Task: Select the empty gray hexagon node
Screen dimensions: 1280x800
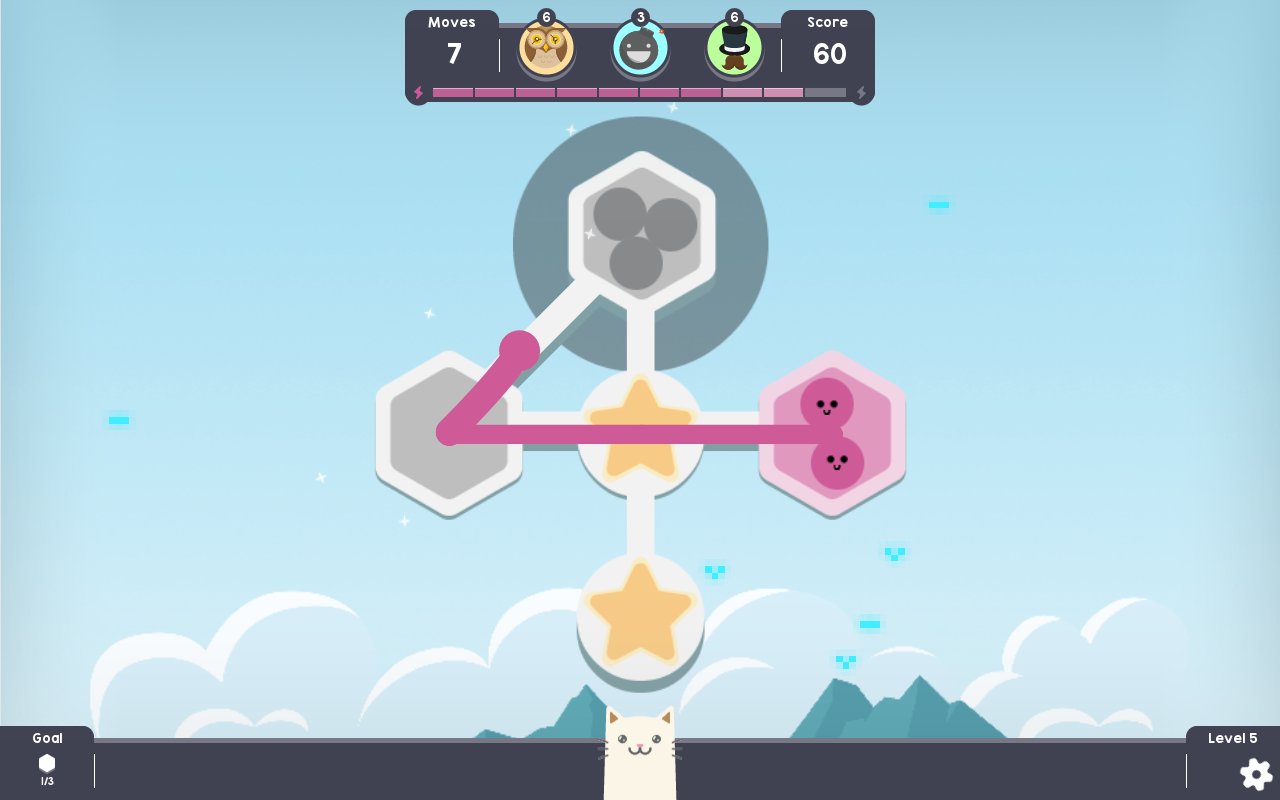Action: click(448, 432)
